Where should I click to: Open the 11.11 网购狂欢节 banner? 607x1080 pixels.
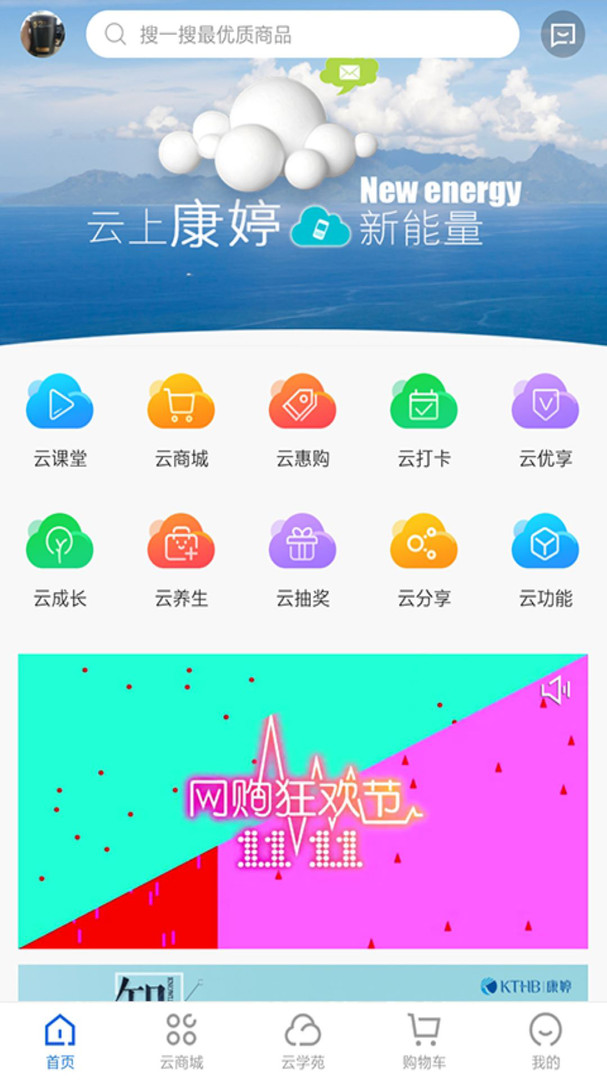302,801
